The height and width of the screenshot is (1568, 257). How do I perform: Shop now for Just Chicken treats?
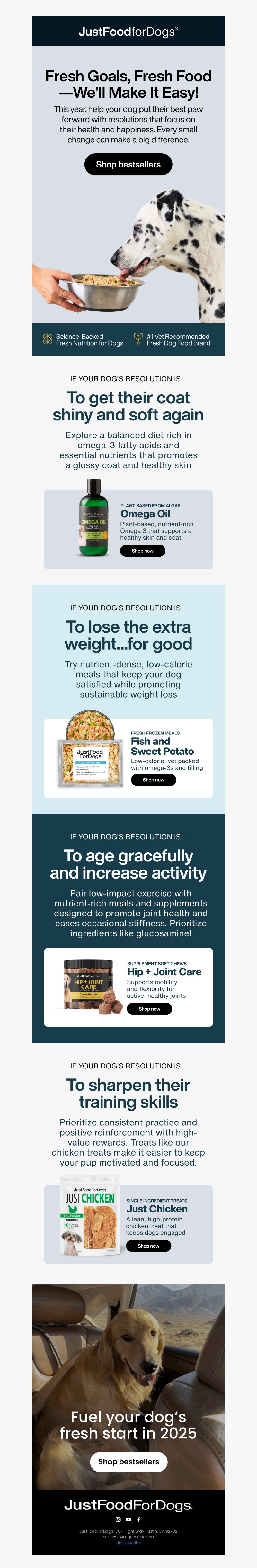tap(149, 1246)
